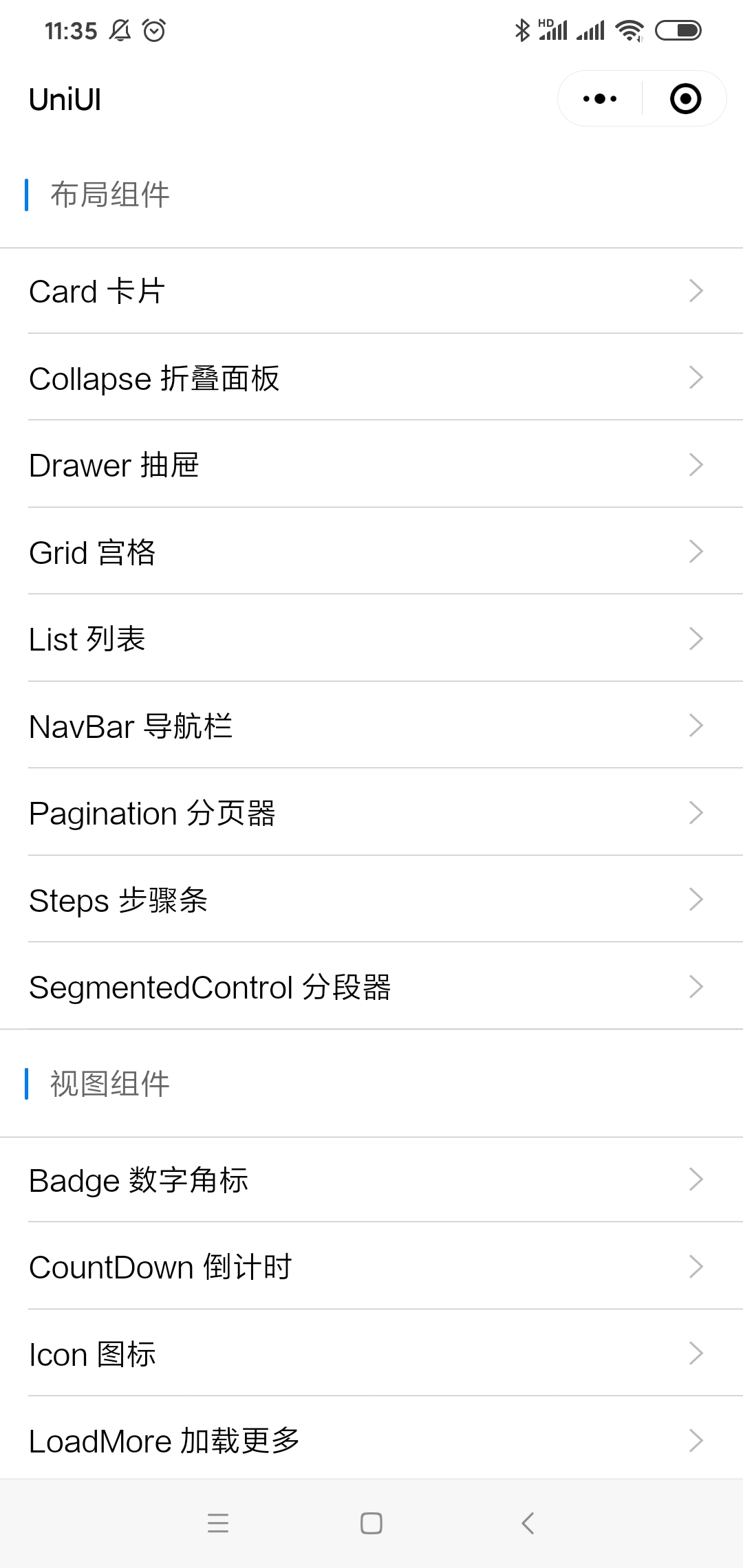Tap the back arrow in the navigation bar
Screen dimensions: 743x1568
527,1523
